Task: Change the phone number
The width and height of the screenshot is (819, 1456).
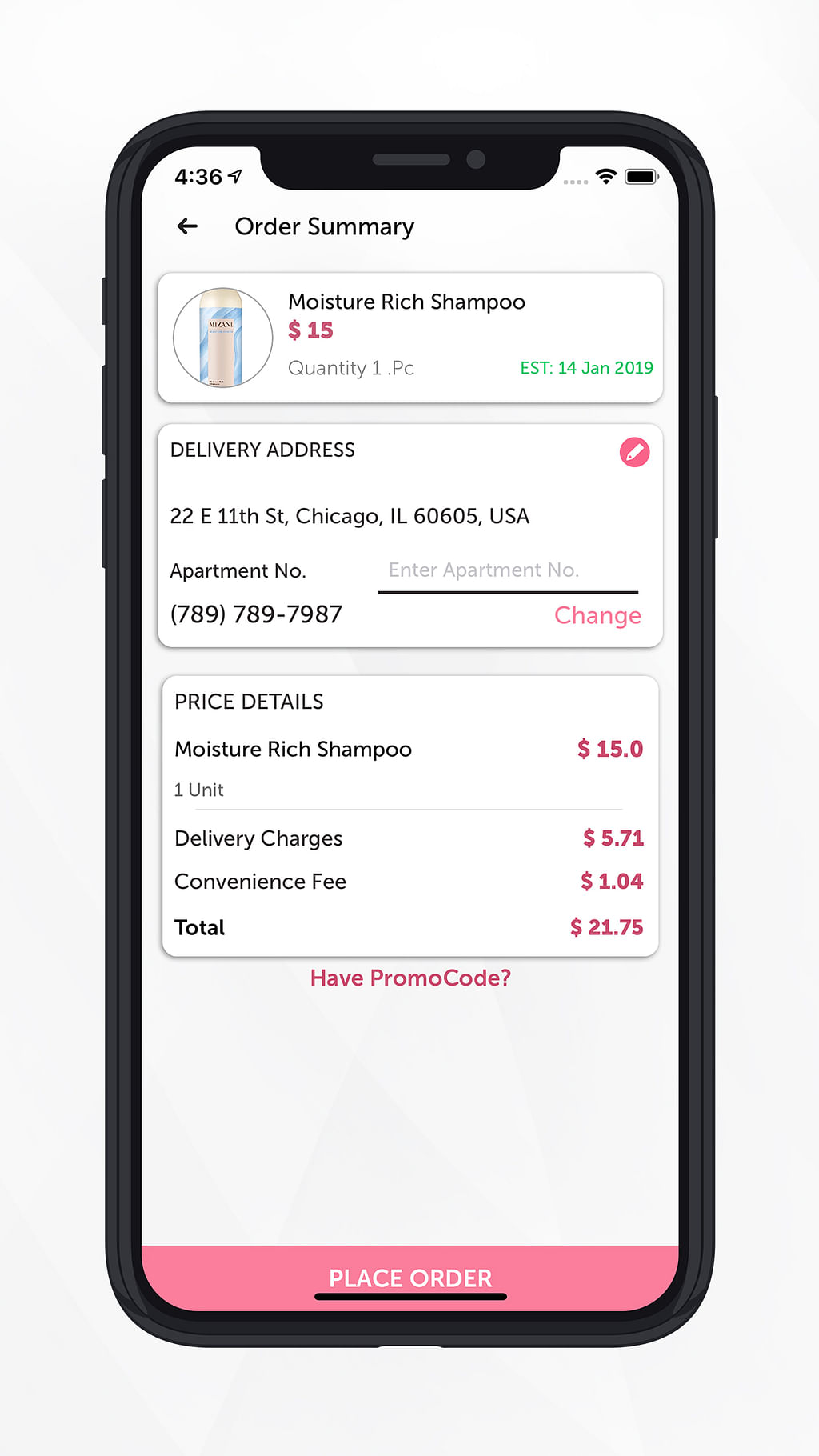Action: [x=597, y=615]
